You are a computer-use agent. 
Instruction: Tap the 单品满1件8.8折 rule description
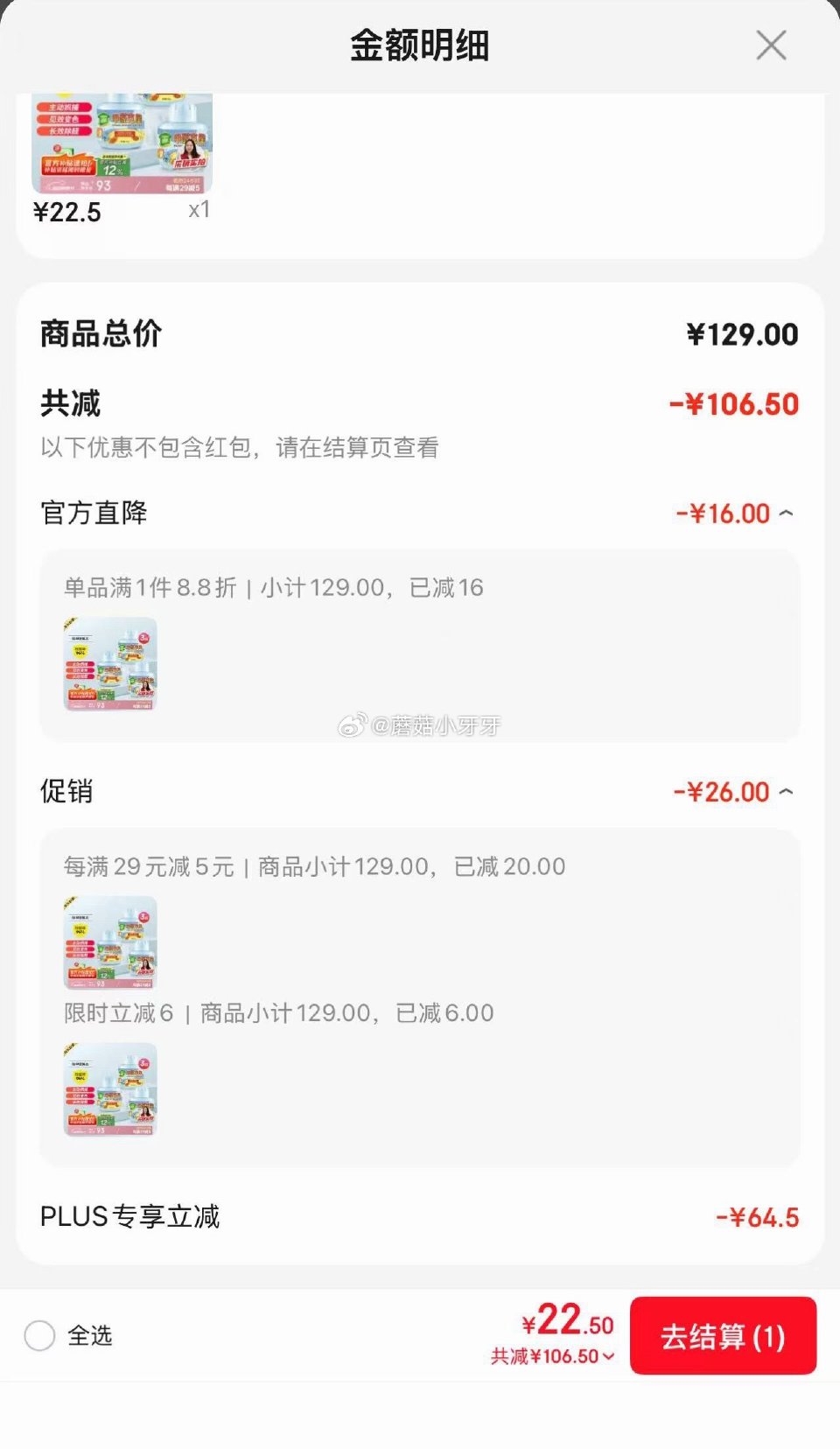pyautogui.click(x=271, y=588)
